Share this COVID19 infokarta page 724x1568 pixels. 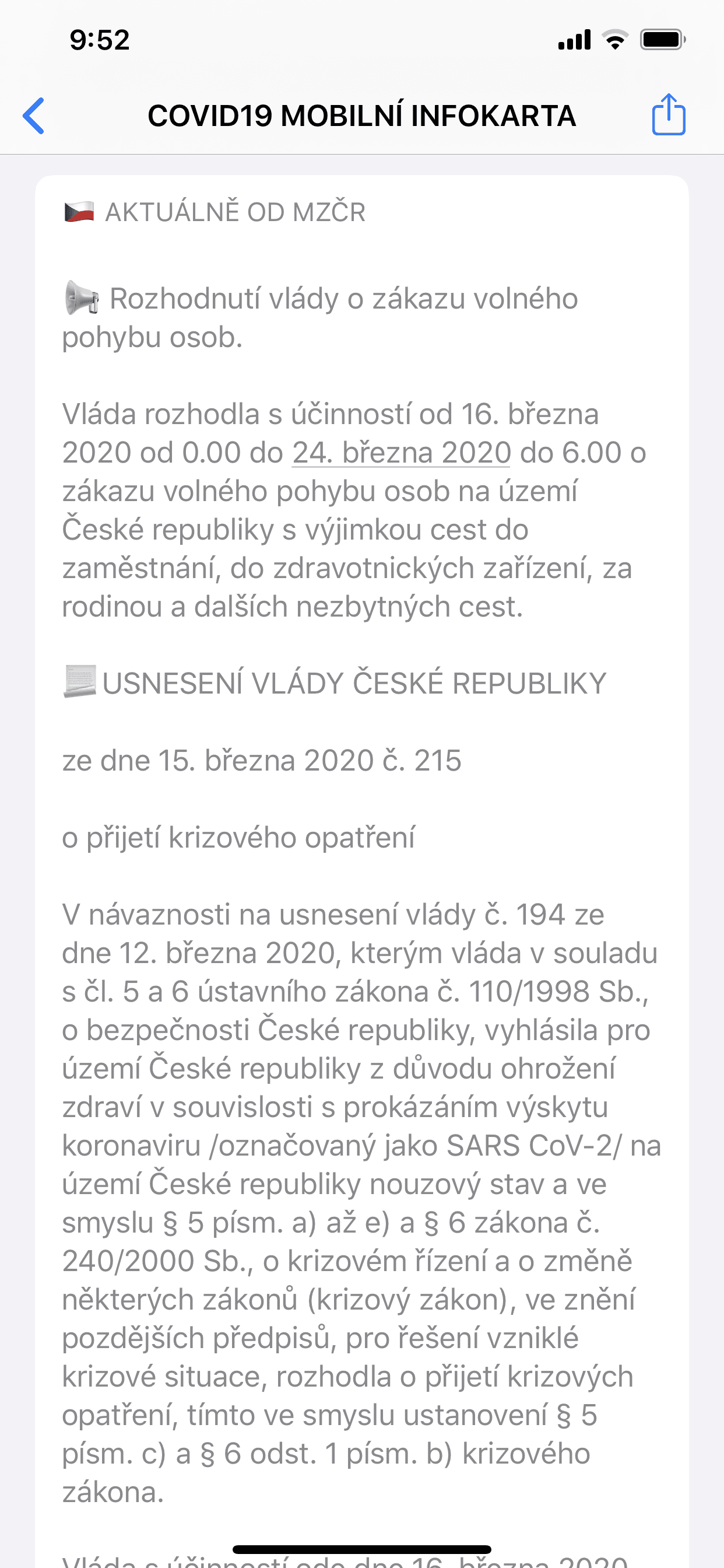click(668, 114)
